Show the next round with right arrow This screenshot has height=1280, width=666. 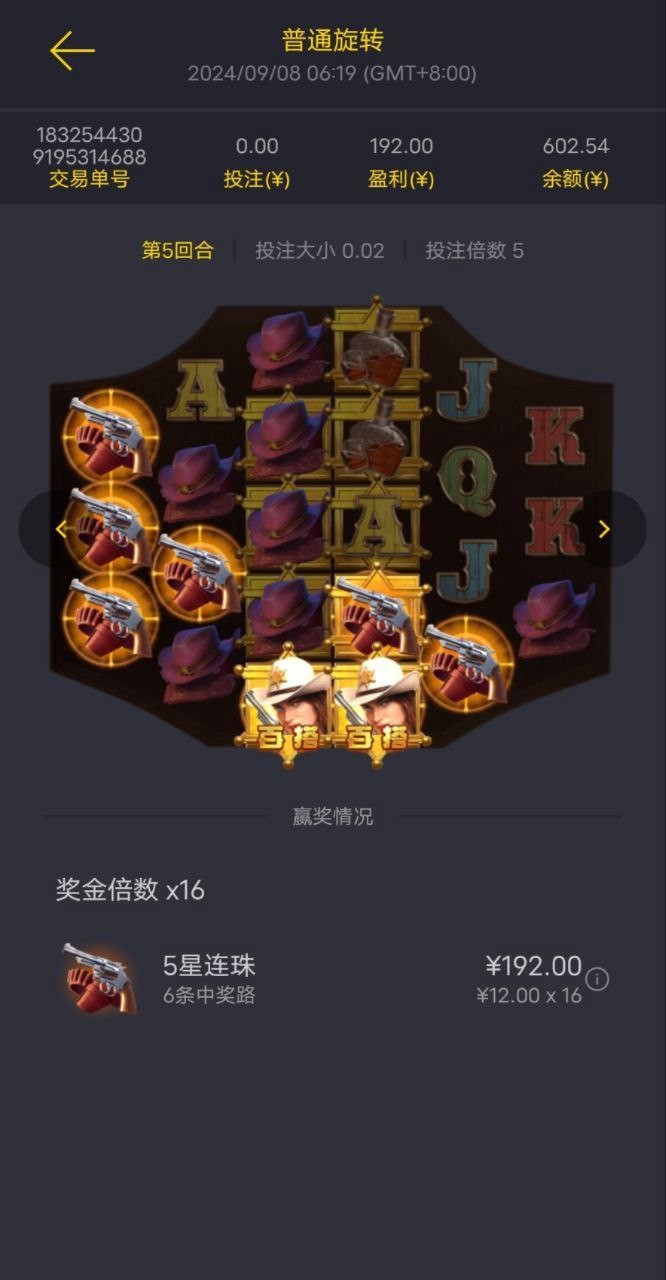604,529
